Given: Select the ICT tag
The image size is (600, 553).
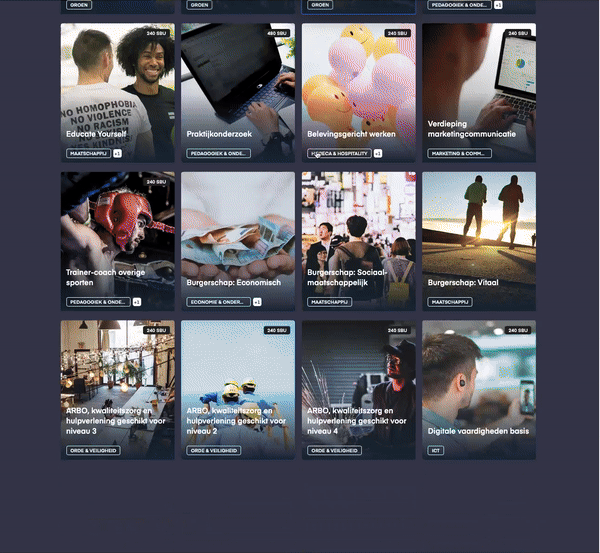Looking at the screenshot, I should pos(435,451).
